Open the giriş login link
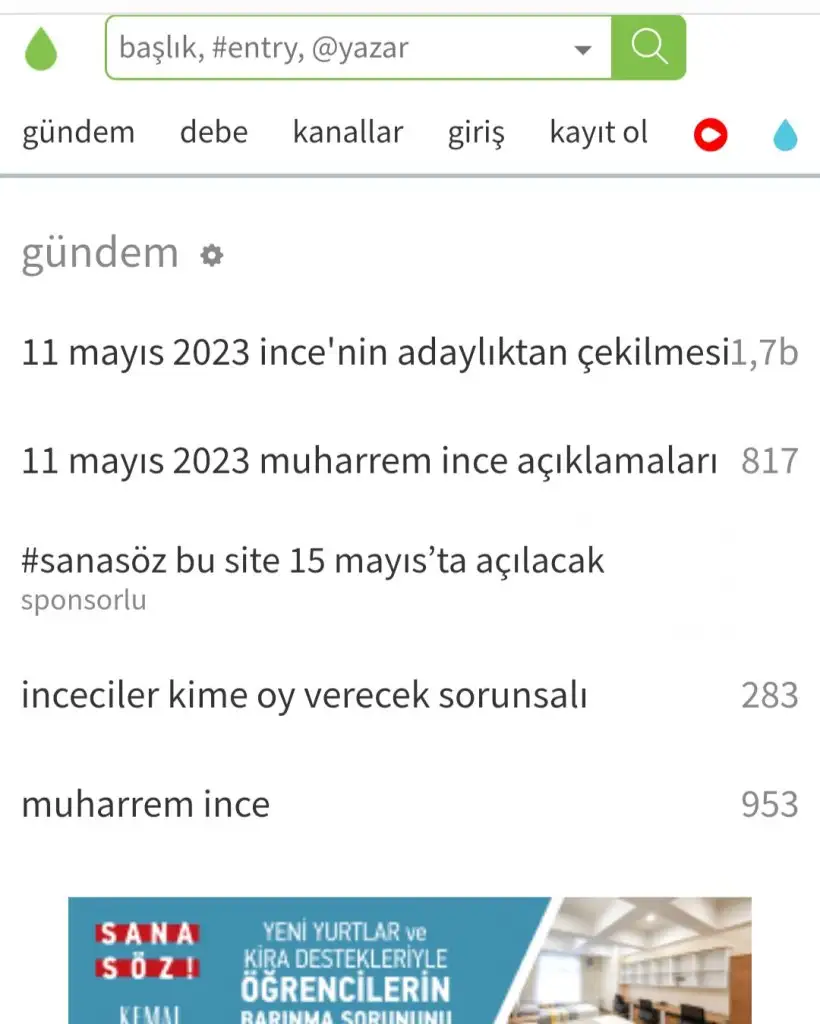Viewport: 820px width, 1024px height. click(x=476, y=133)
